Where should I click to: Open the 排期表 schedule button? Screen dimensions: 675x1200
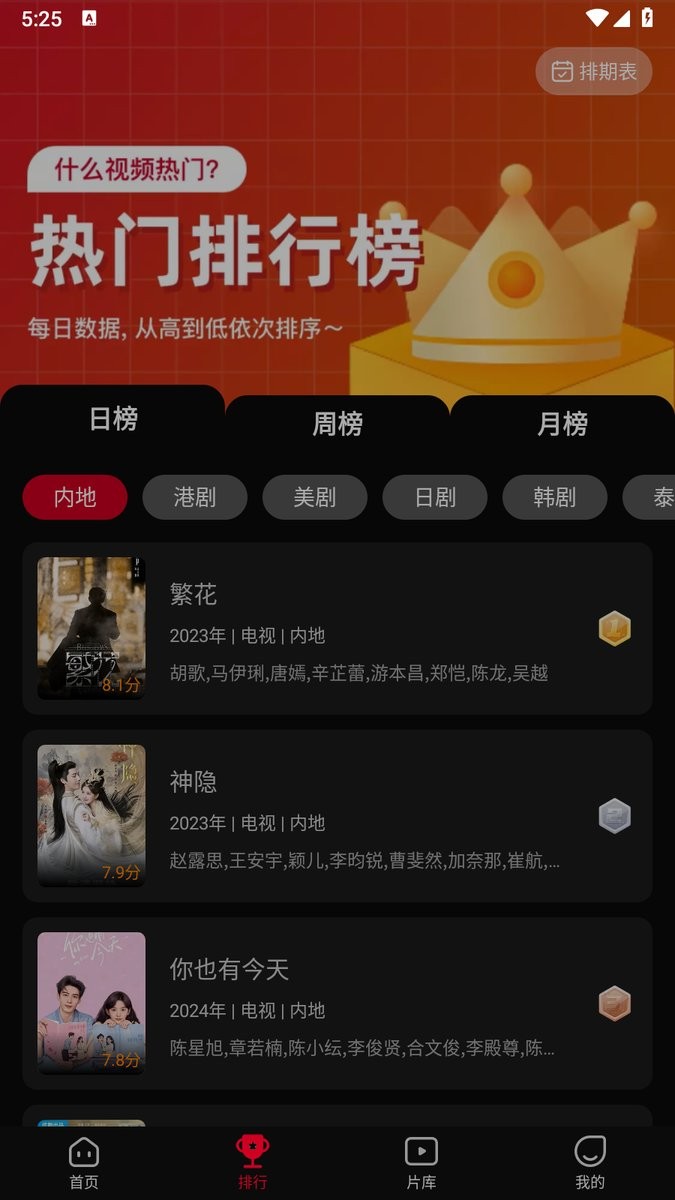pos(594,71)
